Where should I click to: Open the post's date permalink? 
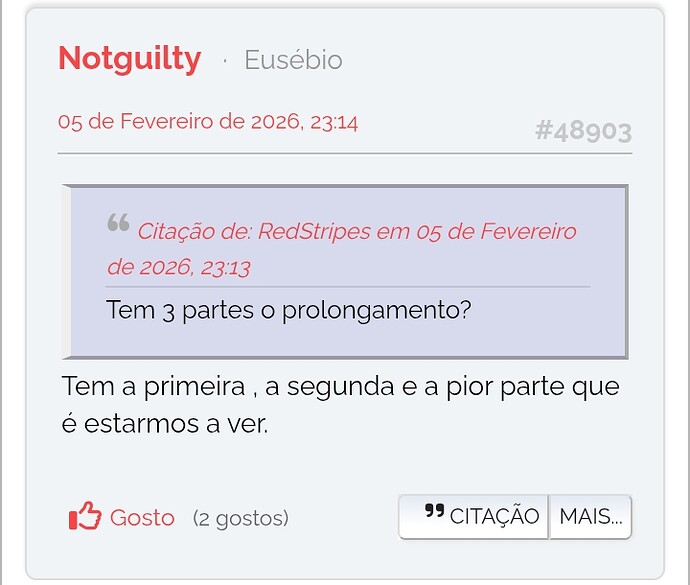pyautogui.click(x=208, y=122)
